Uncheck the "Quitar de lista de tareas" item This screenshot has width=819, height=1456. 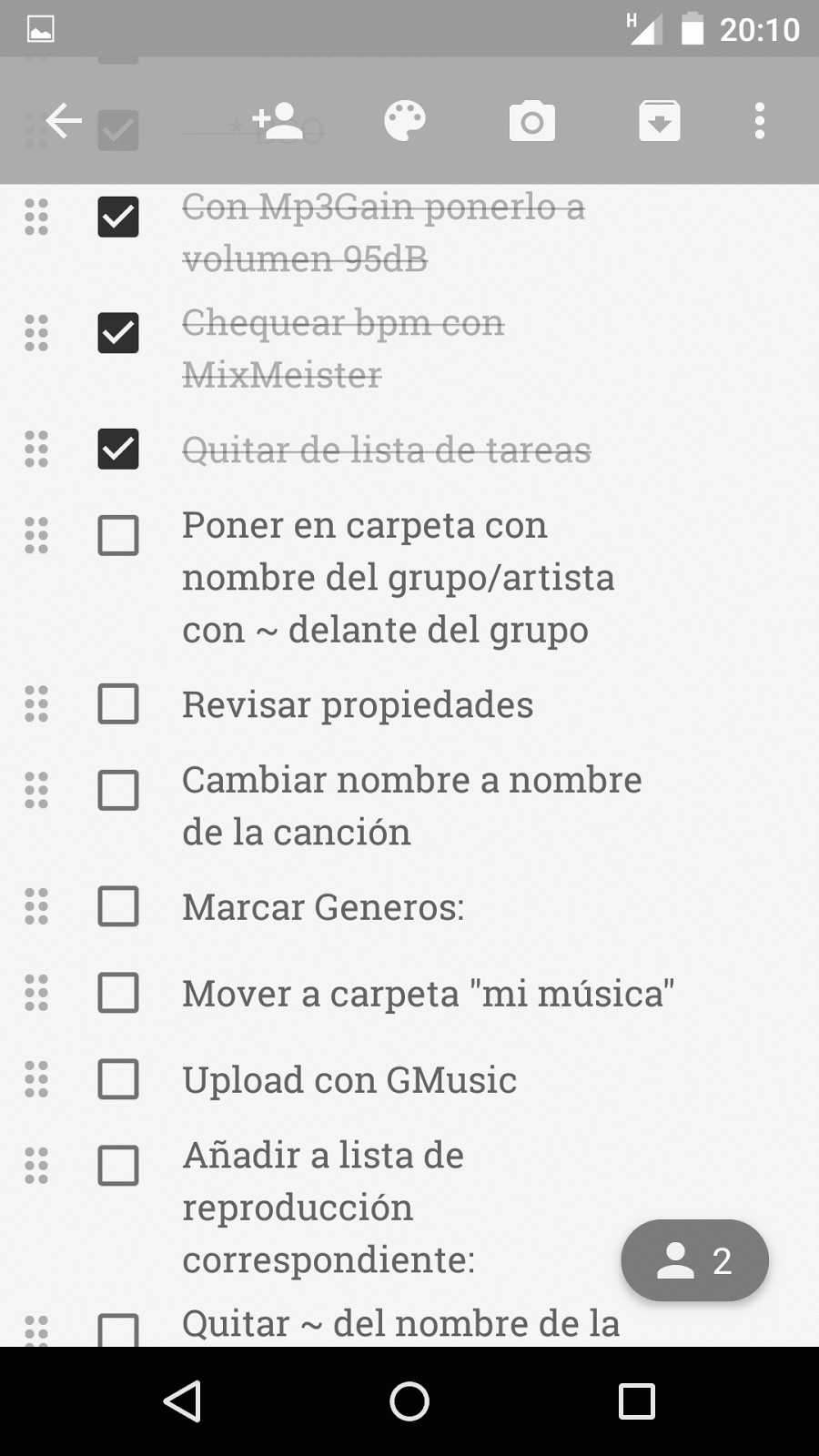point(118,449)
